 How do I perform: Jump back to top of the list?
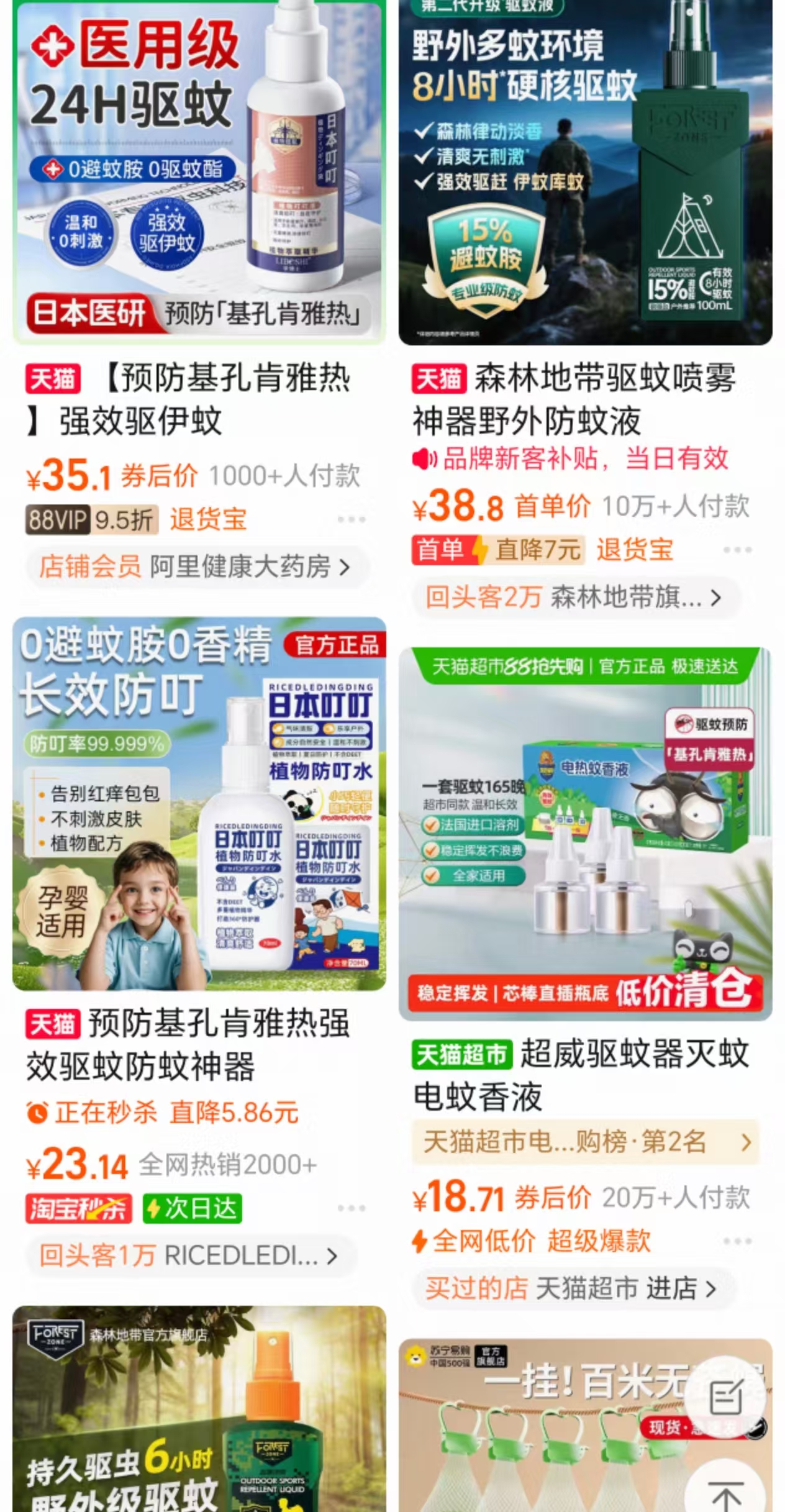[x=725, y=1491]
